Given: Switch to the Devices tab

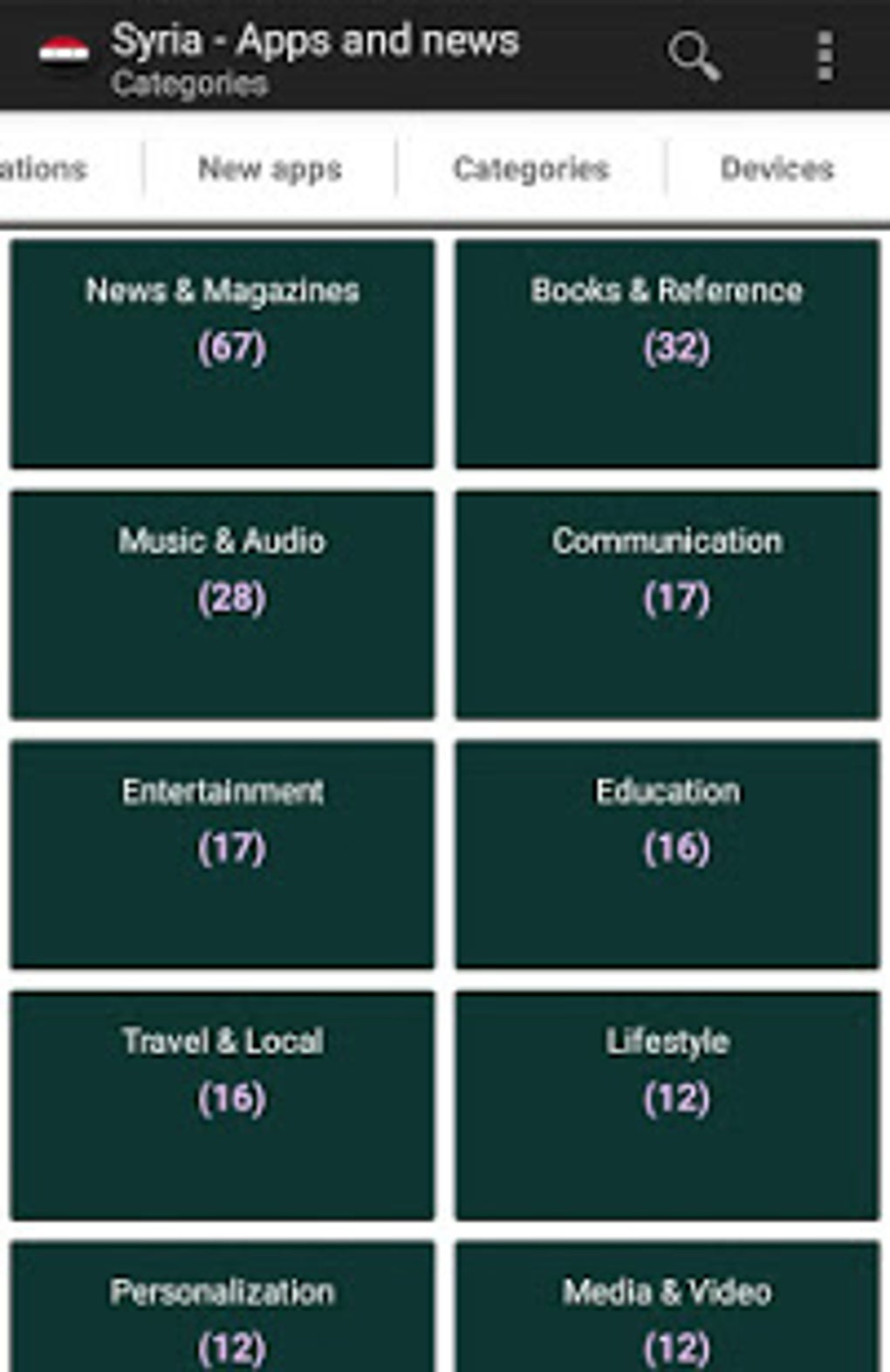Looking at the screenshot, I should coord(777,168).
